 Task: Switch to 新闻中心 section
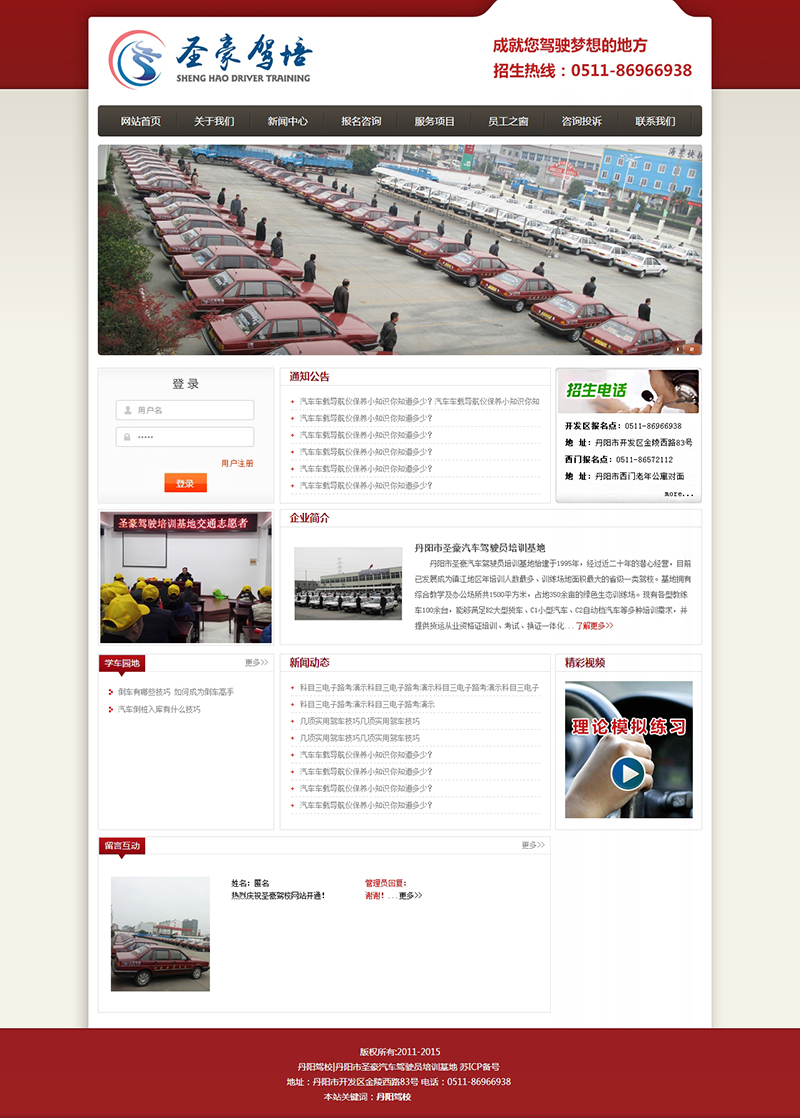click(x=287, y=121)
